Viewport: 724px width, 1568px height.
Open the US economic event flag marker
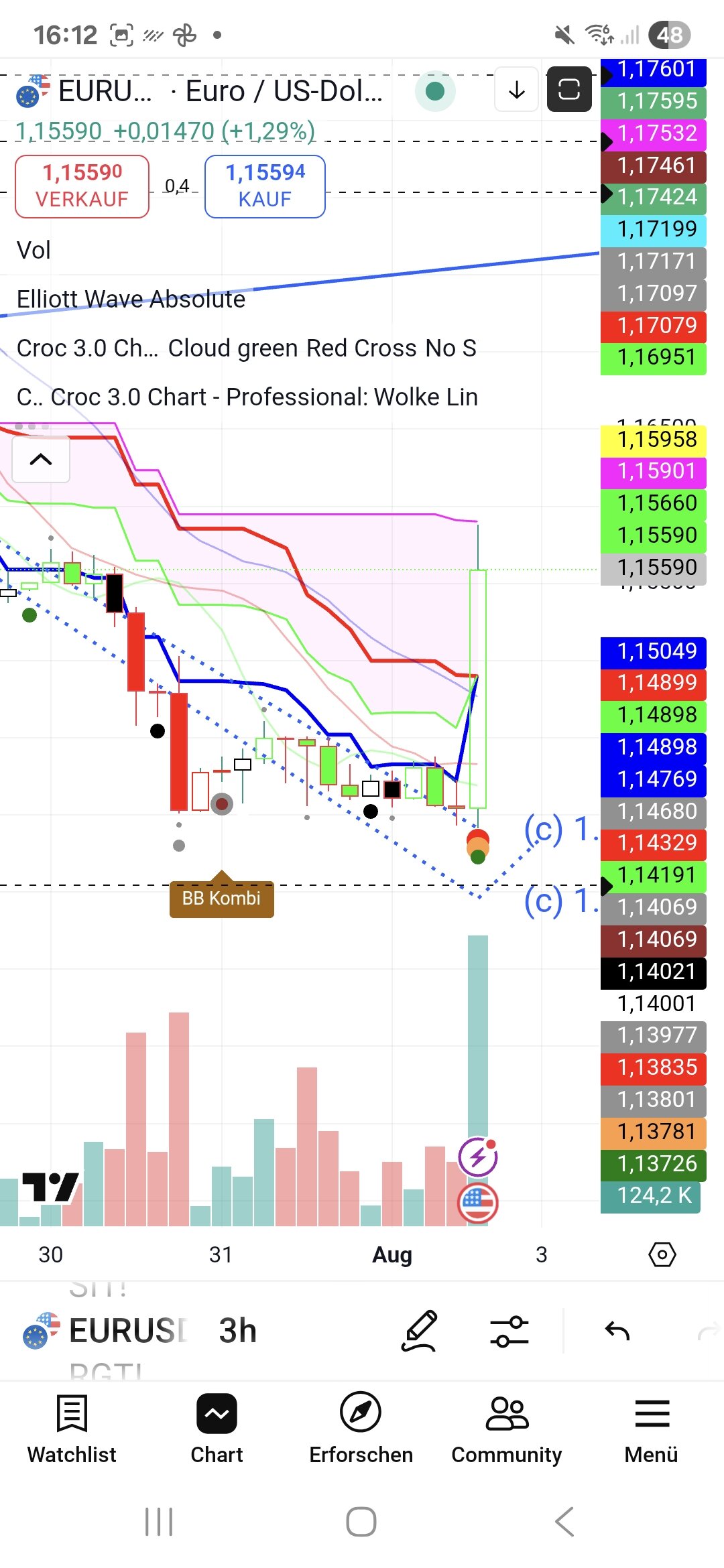478,1203
